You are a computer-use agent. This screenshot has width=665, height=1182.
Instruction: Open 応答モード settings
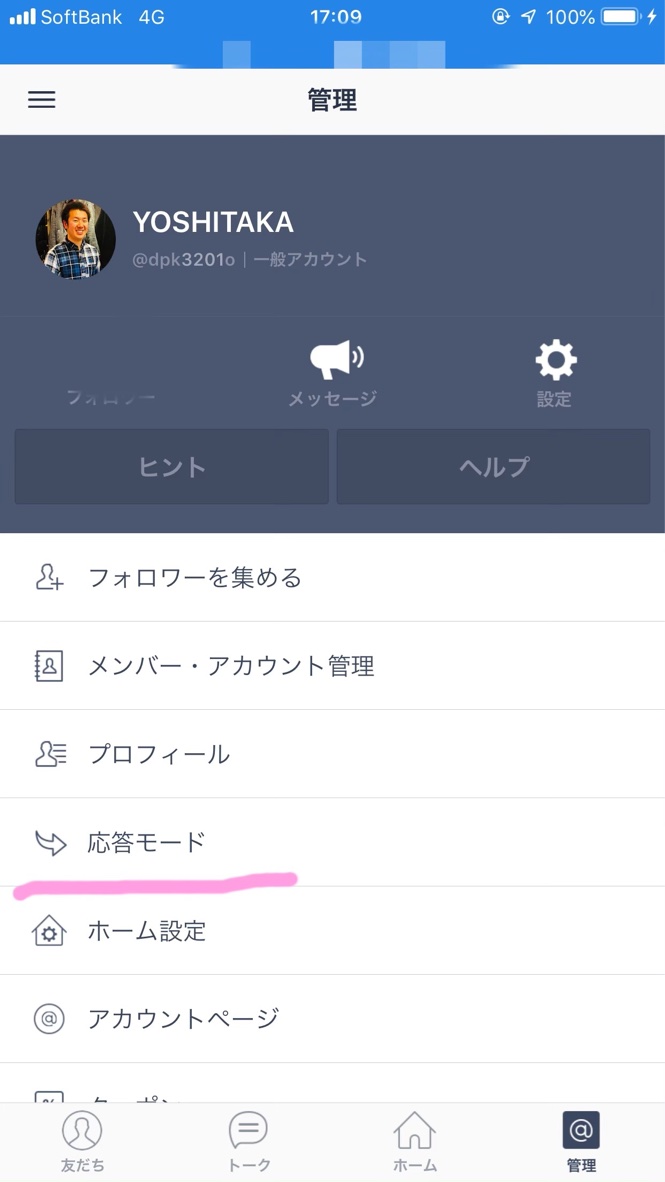pos(332,842)
